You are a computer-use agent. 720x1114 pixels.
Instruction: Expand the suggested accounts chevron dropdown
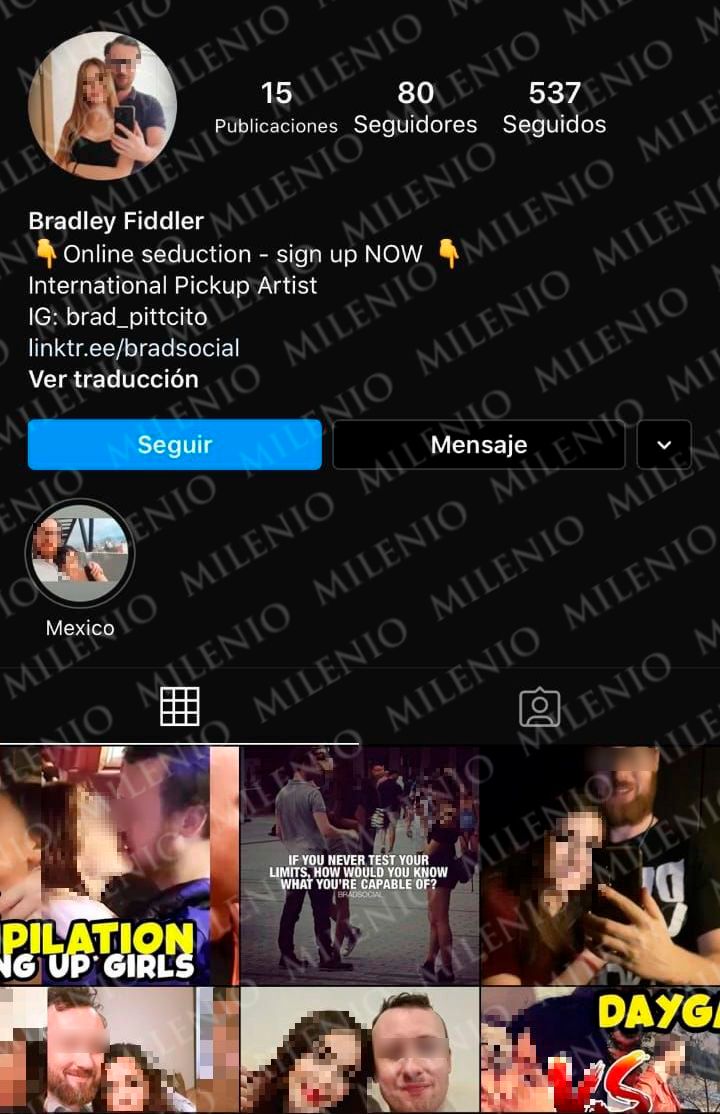(665, 445)
